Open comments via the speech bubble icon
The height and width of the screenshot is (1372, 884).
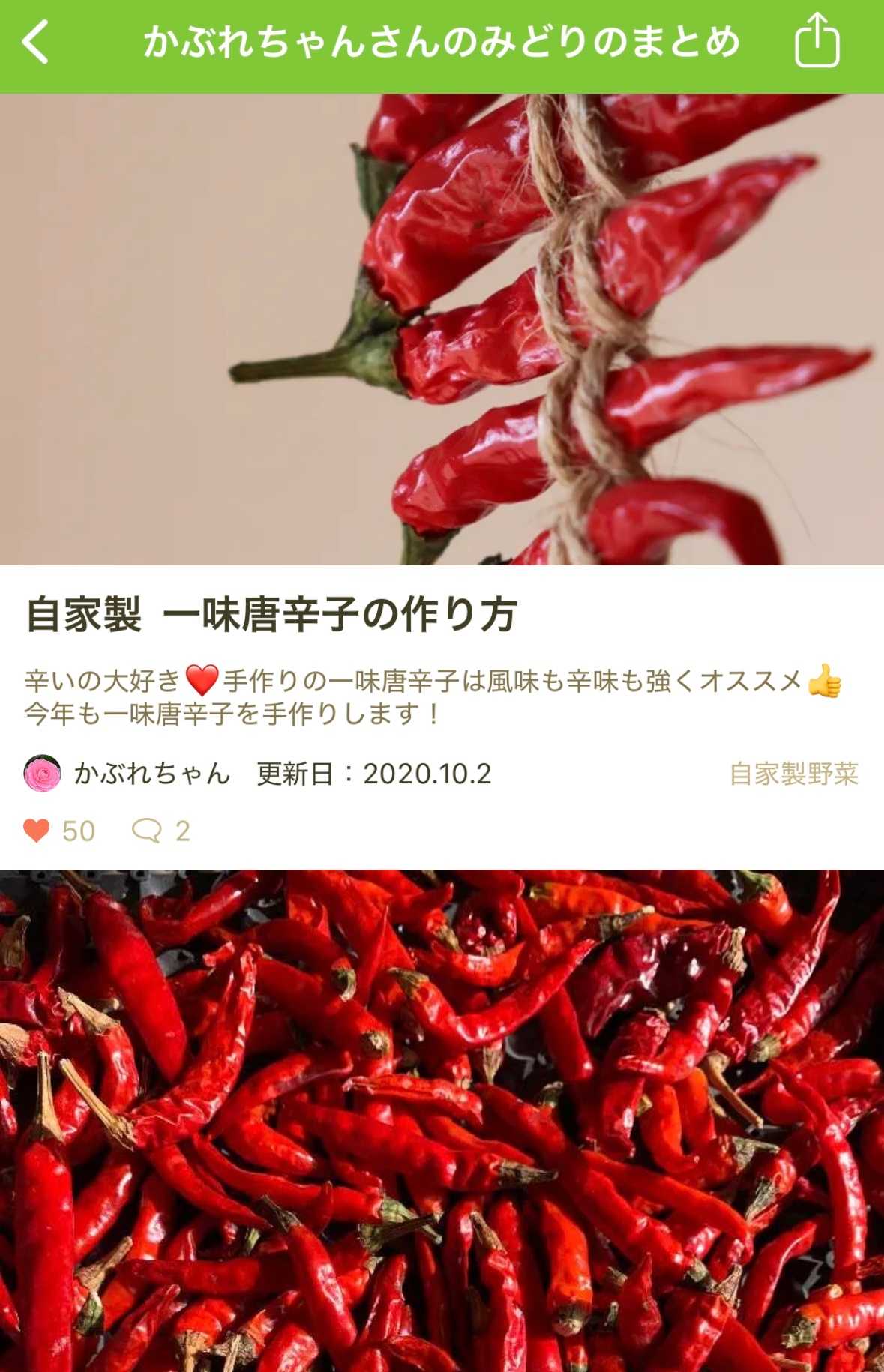pyautogui.click(x=147, y=831)
